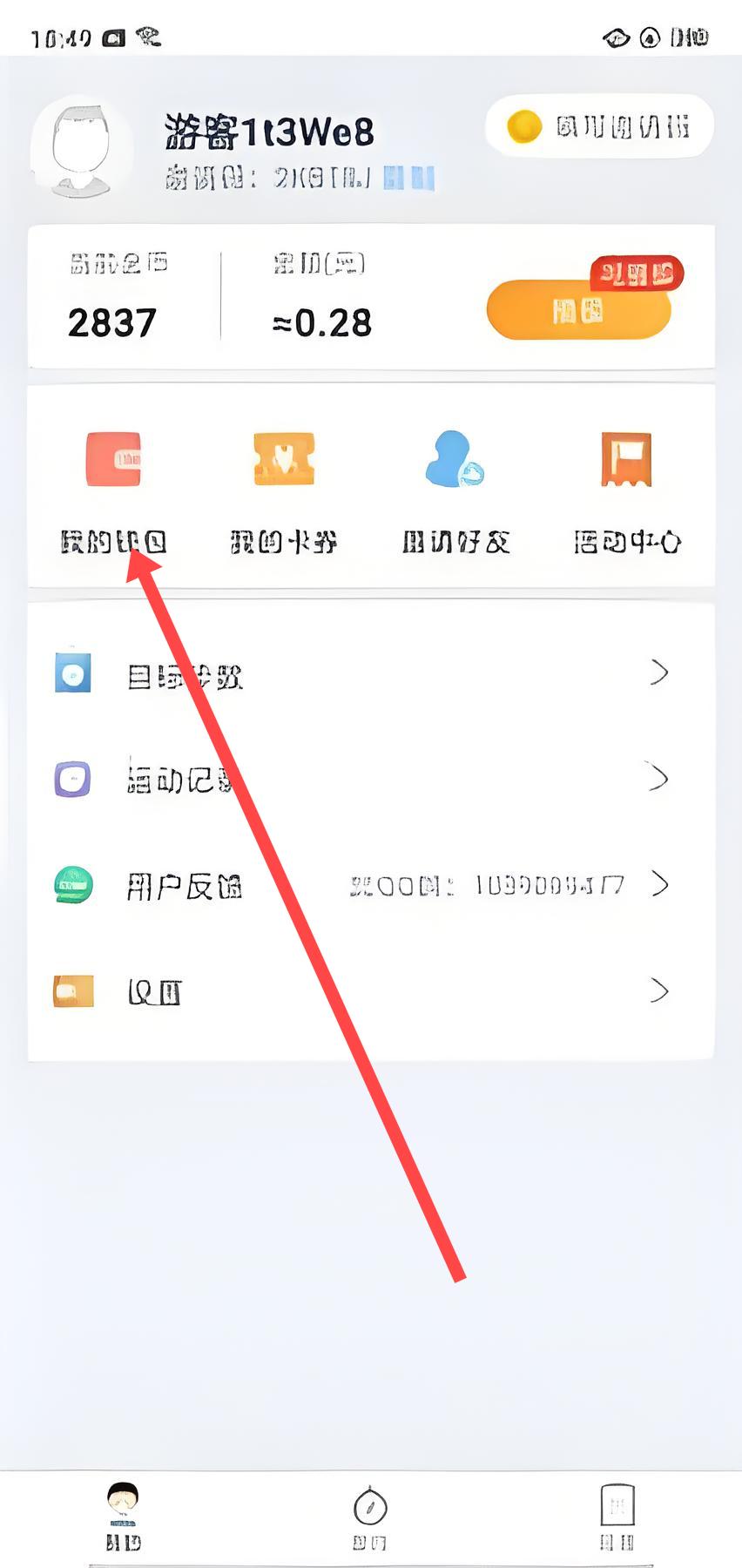Switch to the compass icon middle tab
Viewport: 742px width, 1568px height.
370,1517
